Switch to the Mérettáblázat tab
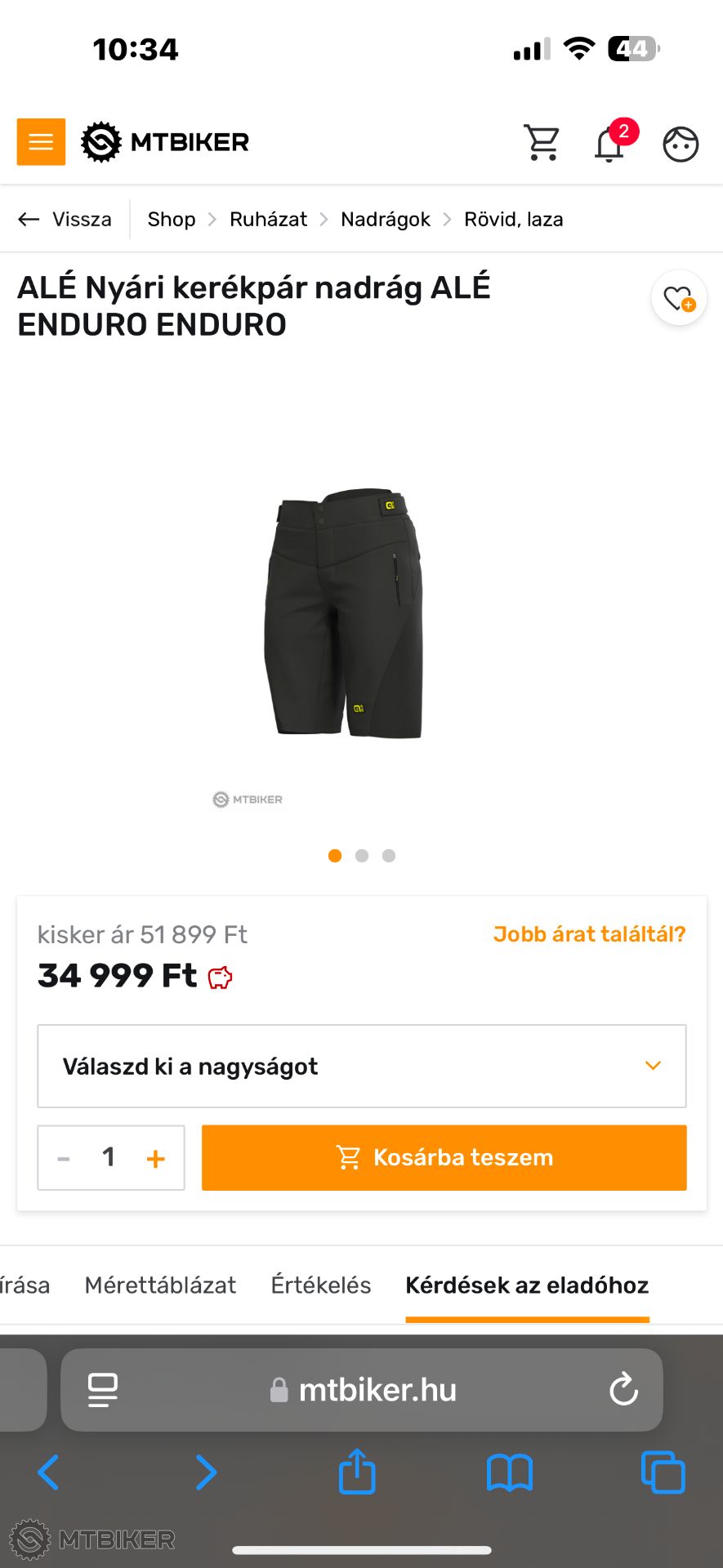 [x=160, y=1285]
